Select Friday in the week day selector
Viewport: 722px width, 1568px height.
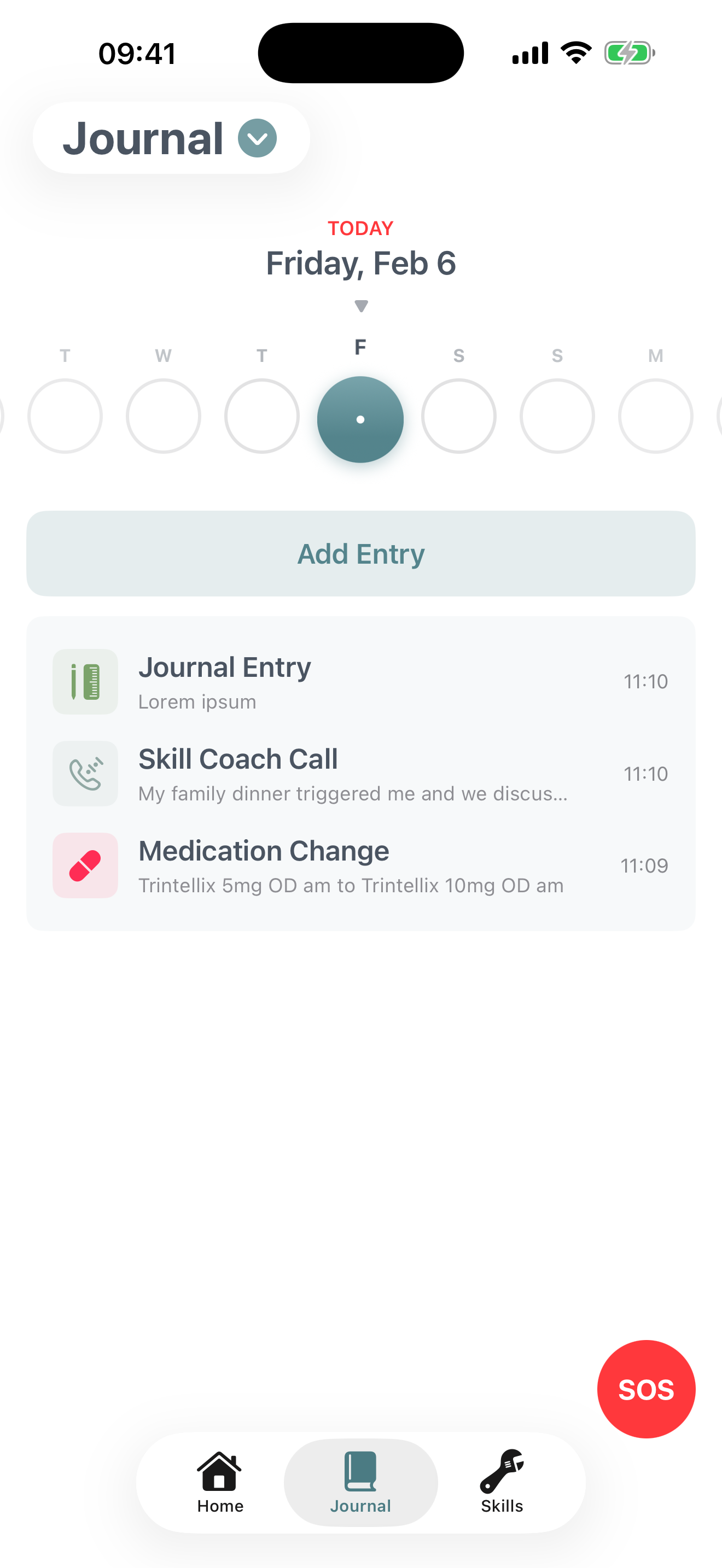point(360,418)
